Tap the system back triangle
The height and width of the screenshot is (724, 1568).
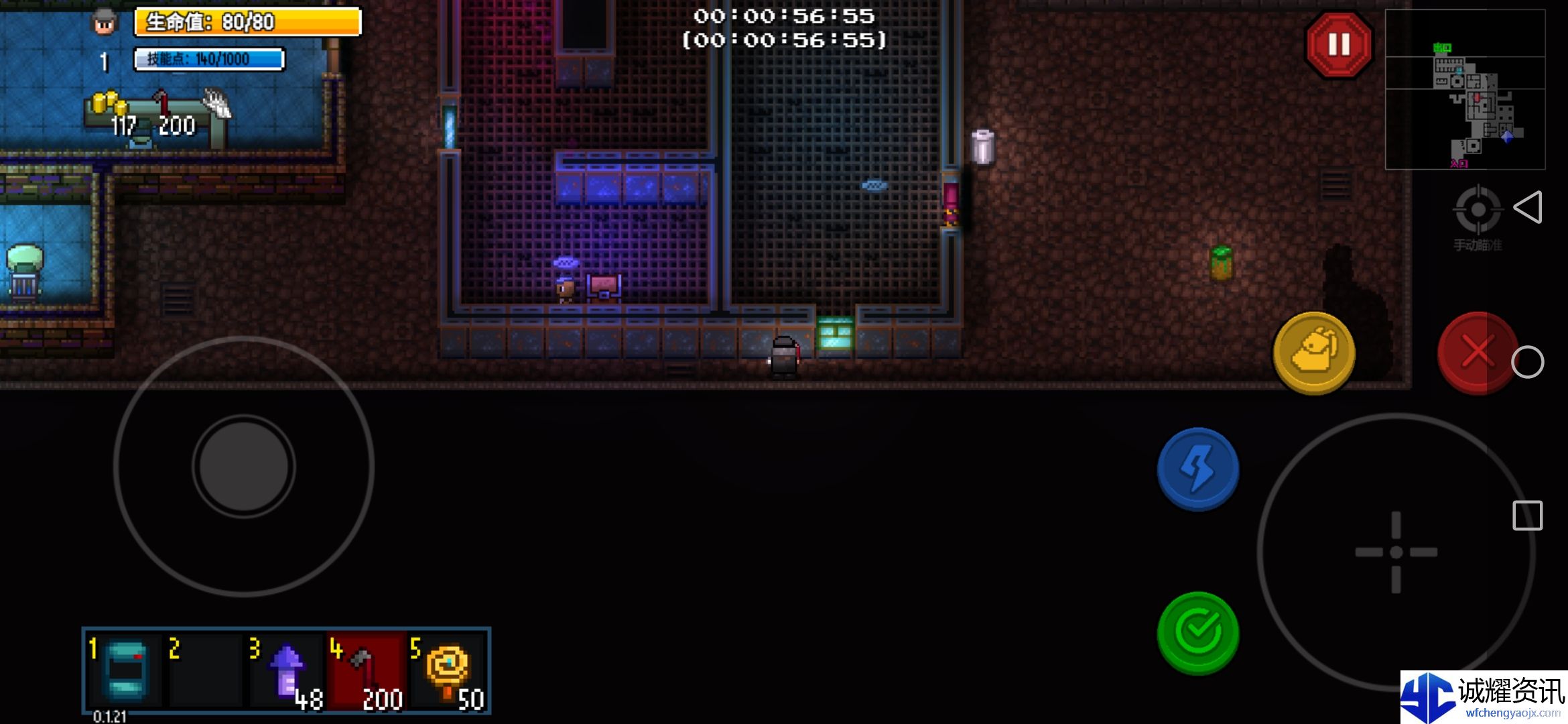click(1528, 208)
